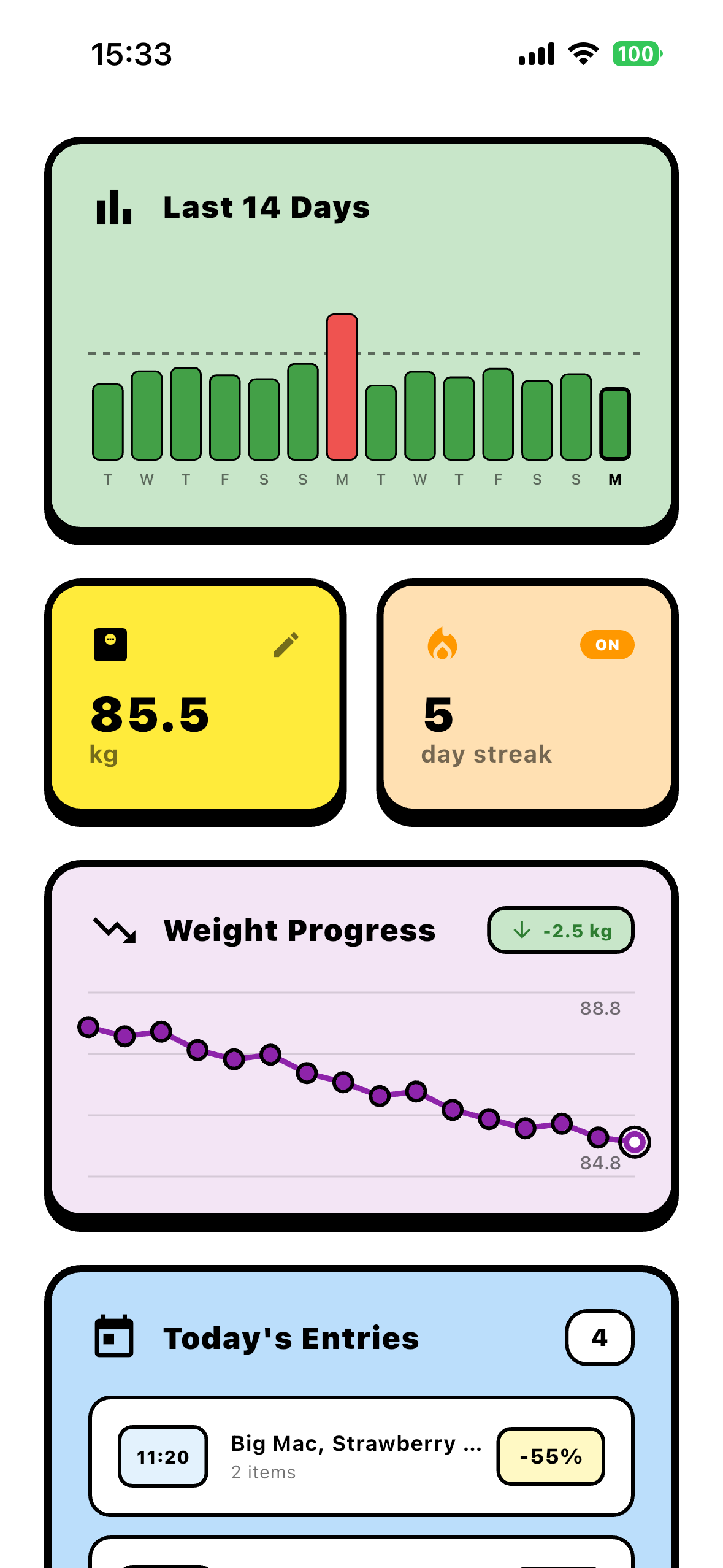Toggle the ON switch on the streak card
The width and height of the screenshot is (723, 1568).
(x=608, y=645)
